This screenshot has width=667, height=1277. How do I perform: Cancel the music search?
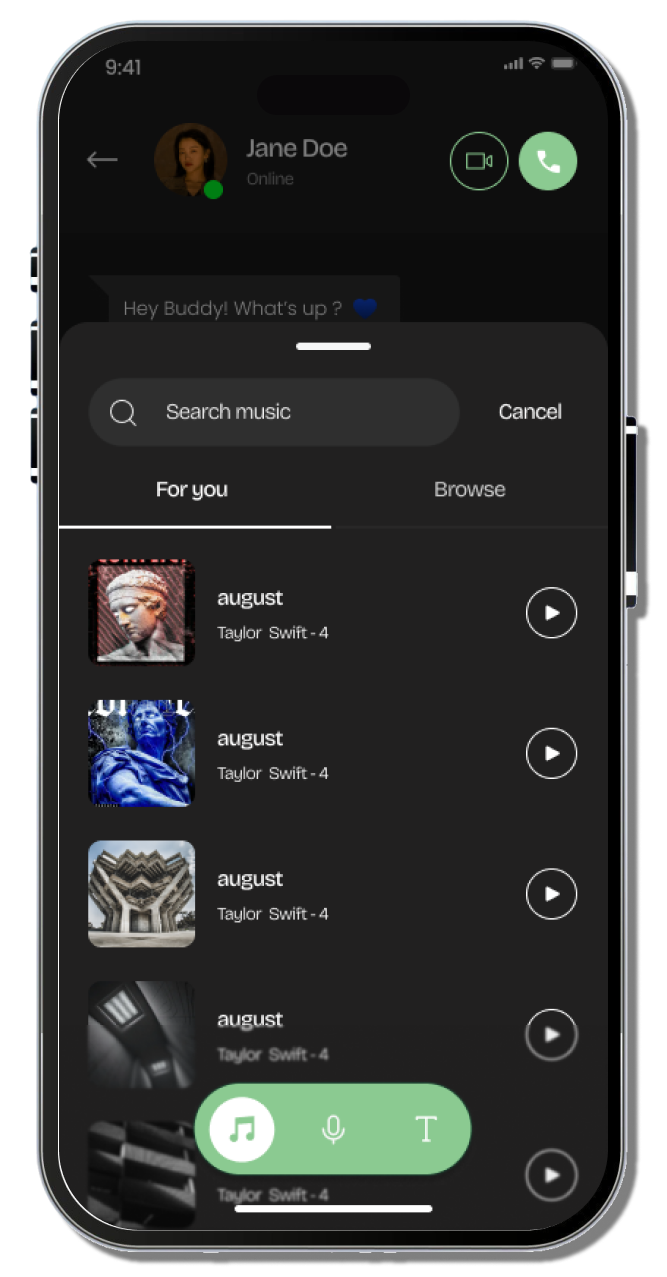coord(530,412)
